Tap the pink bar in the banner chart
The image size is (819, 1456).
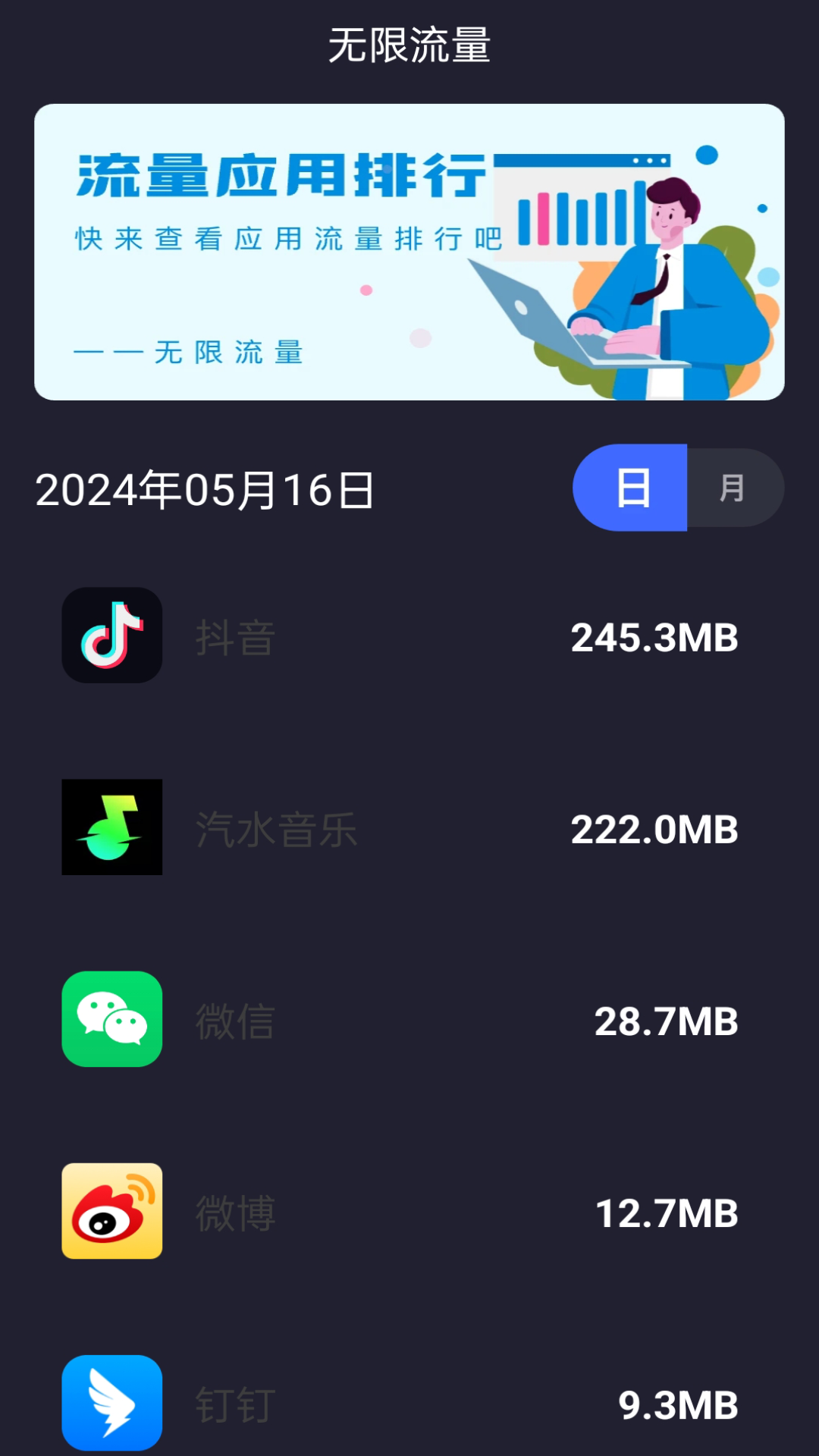tap(543, 221)
